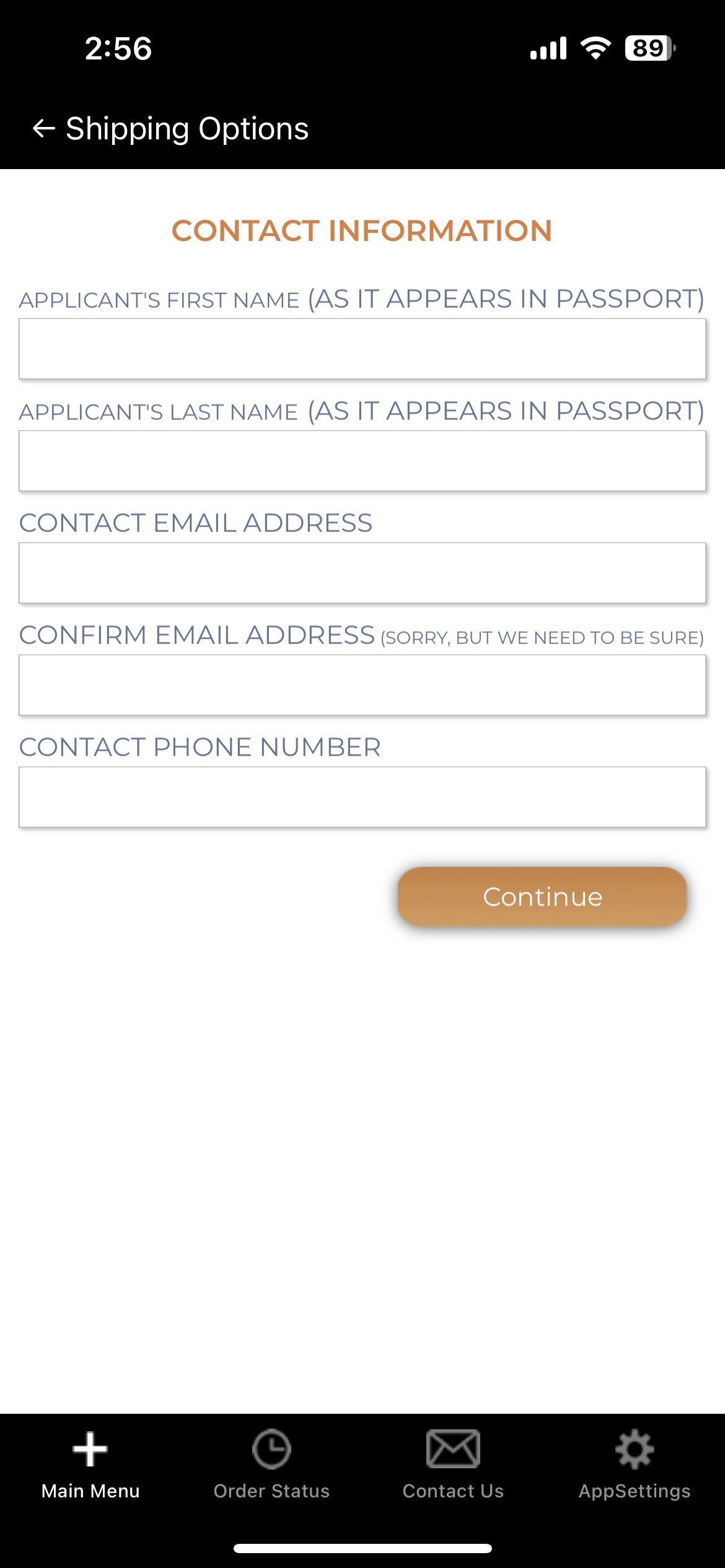Tap the back arrow to Shipping Options
This screenshot has height=1568, width=725.
coord(43,129)
